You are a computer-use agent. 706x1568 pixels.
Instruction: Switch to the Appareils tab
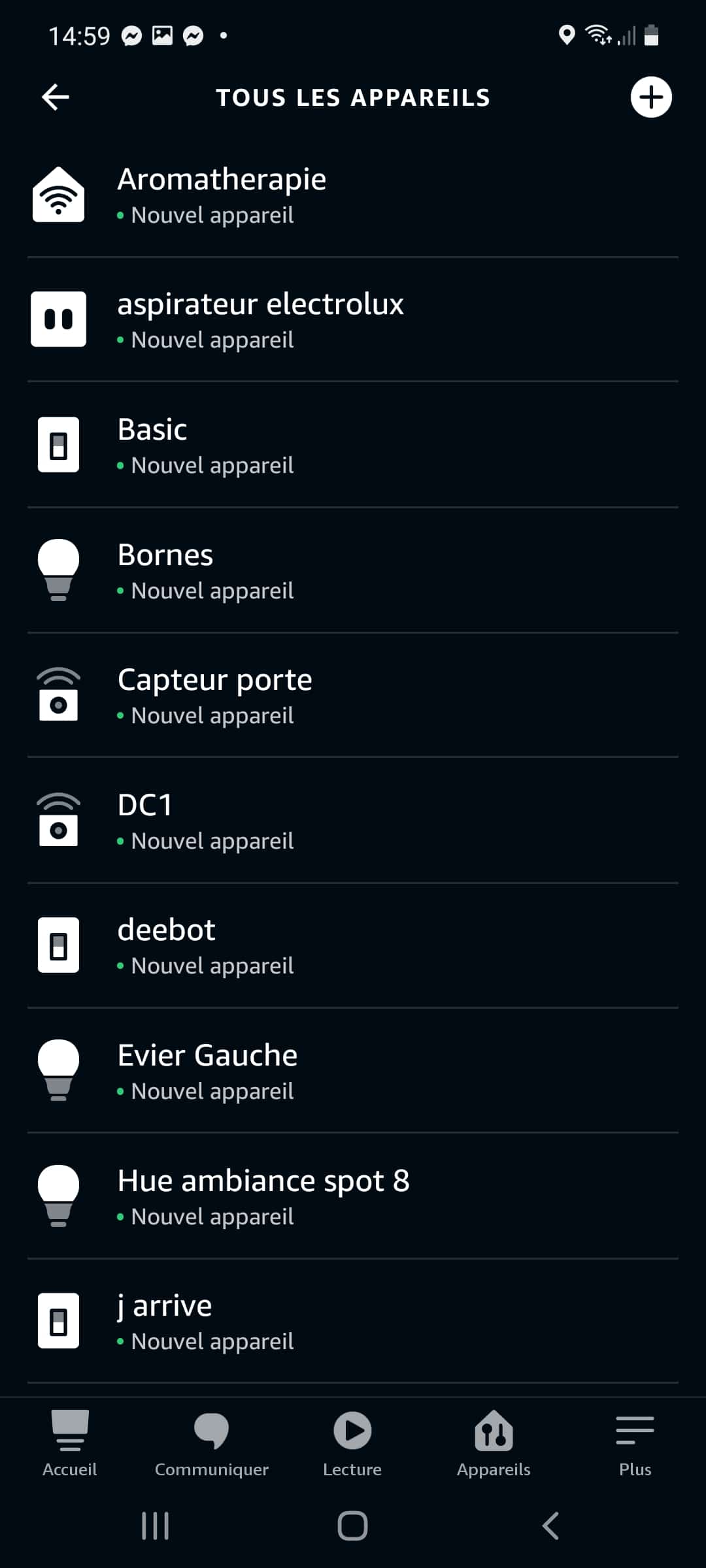click(x=494, y=1444)
